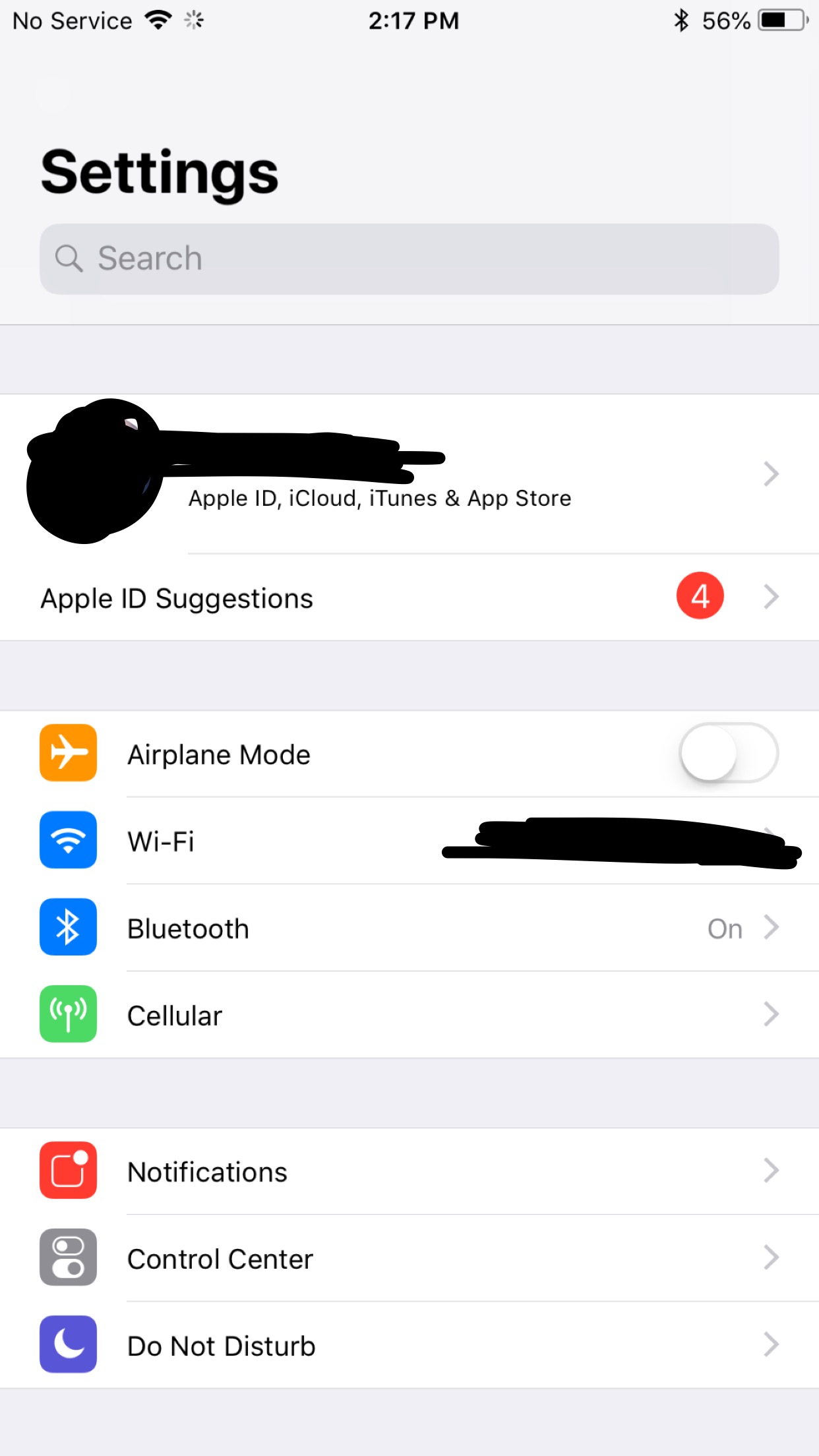Image resolution: width=819 pixels, height=1456 pixels.
Task: Open Bluetooth settings
Action: 409,928
